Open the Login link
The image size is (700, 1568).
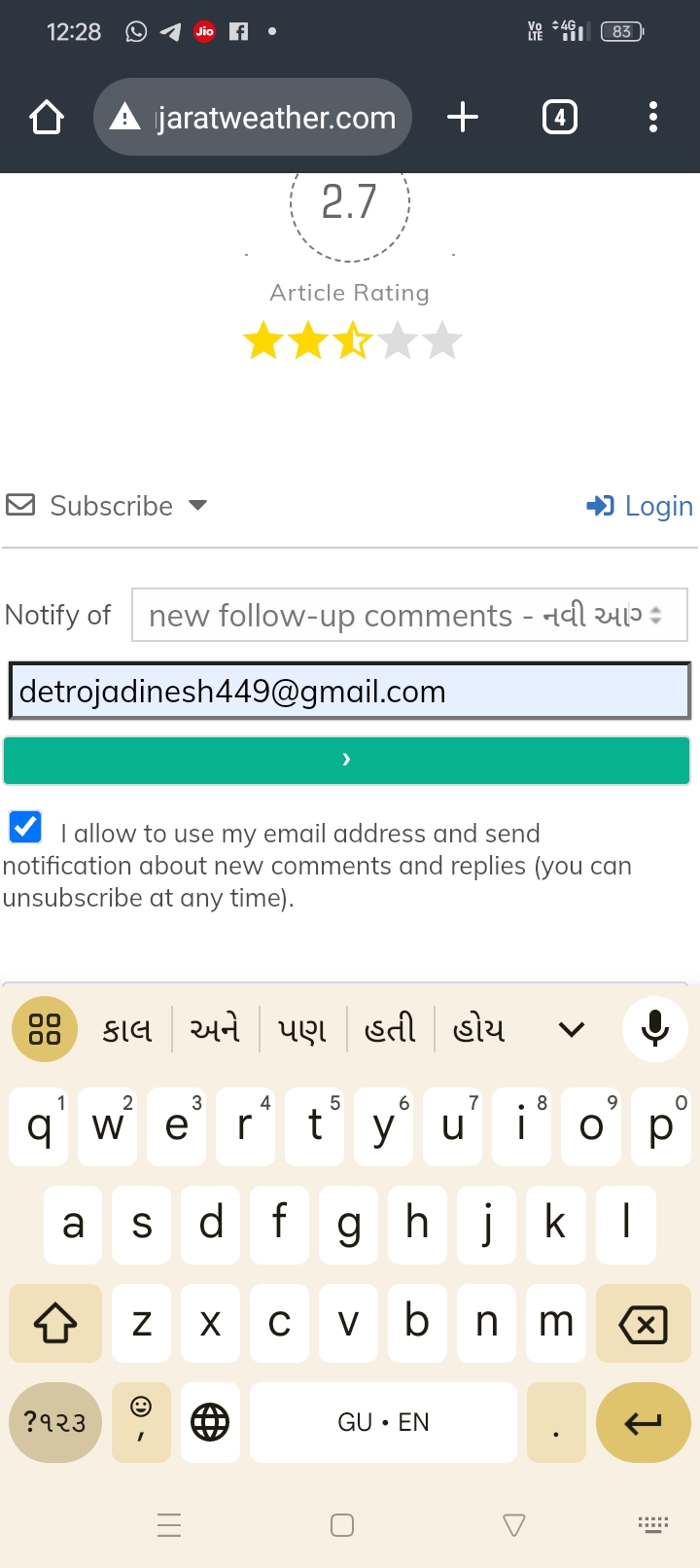click(640, 506)
